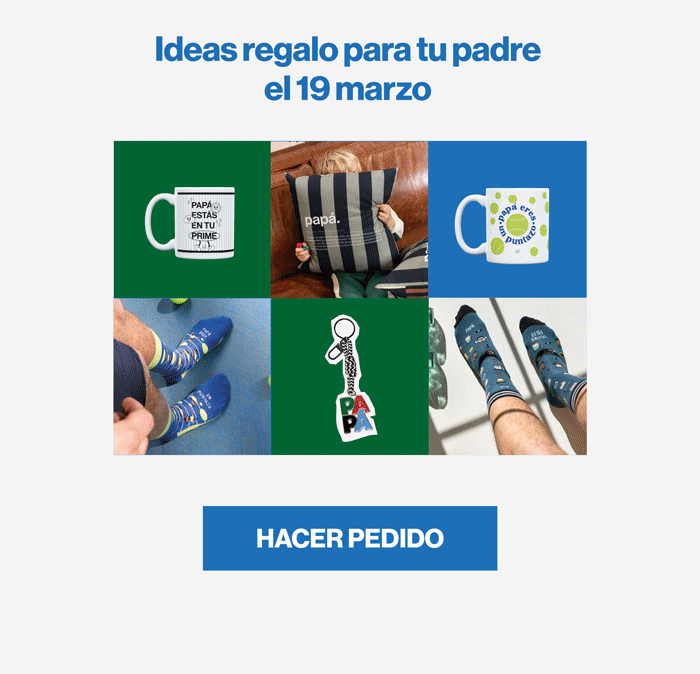The height and width of the screenshot is (674, 700).
Task: Tap the HACER PEDIDO button
Action: pyautogui.click(x=350, y=538)
